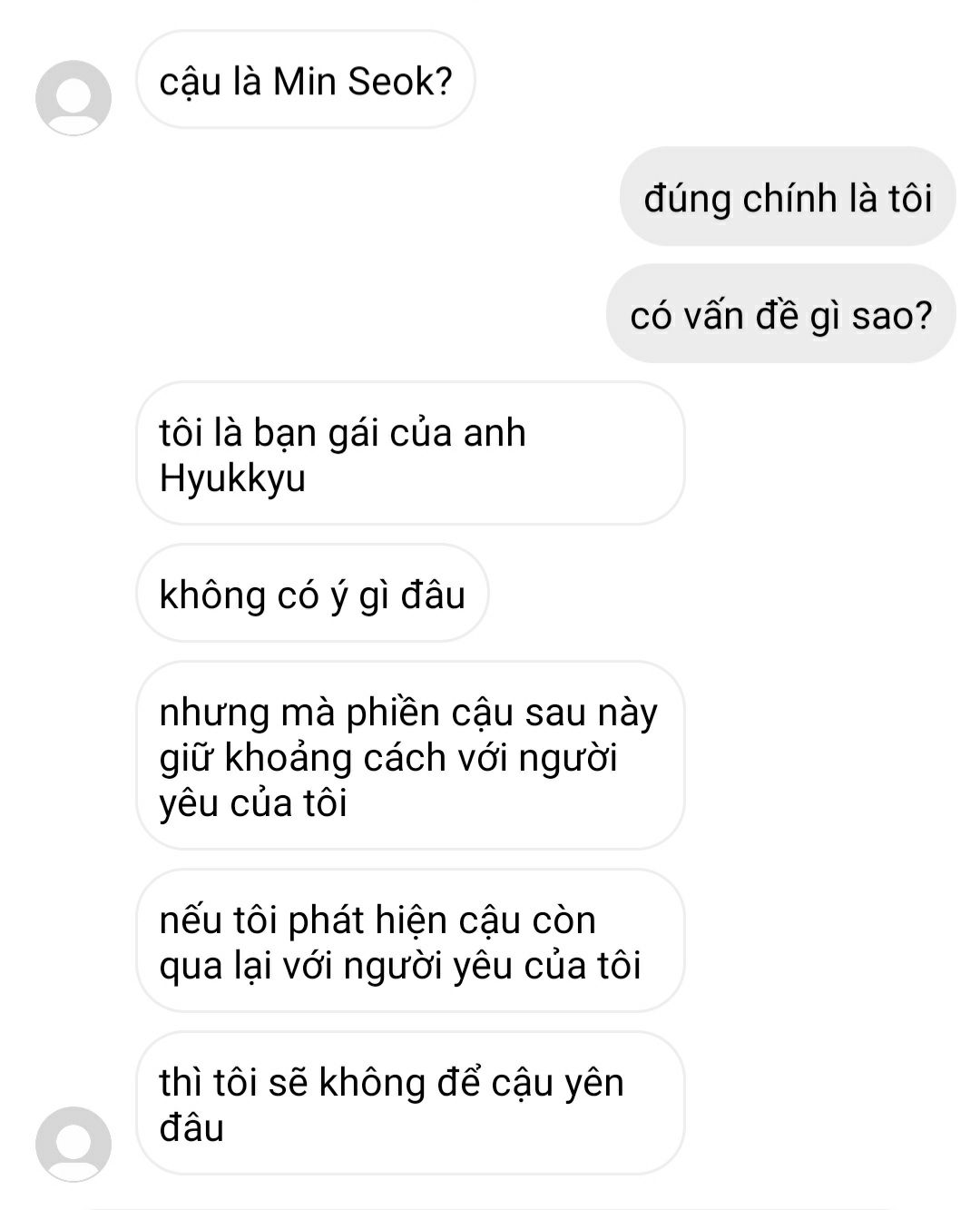Open sender's avatar beside "thì tôi sẽ không để cậu yên đâu"

[x=73, y=1144]
